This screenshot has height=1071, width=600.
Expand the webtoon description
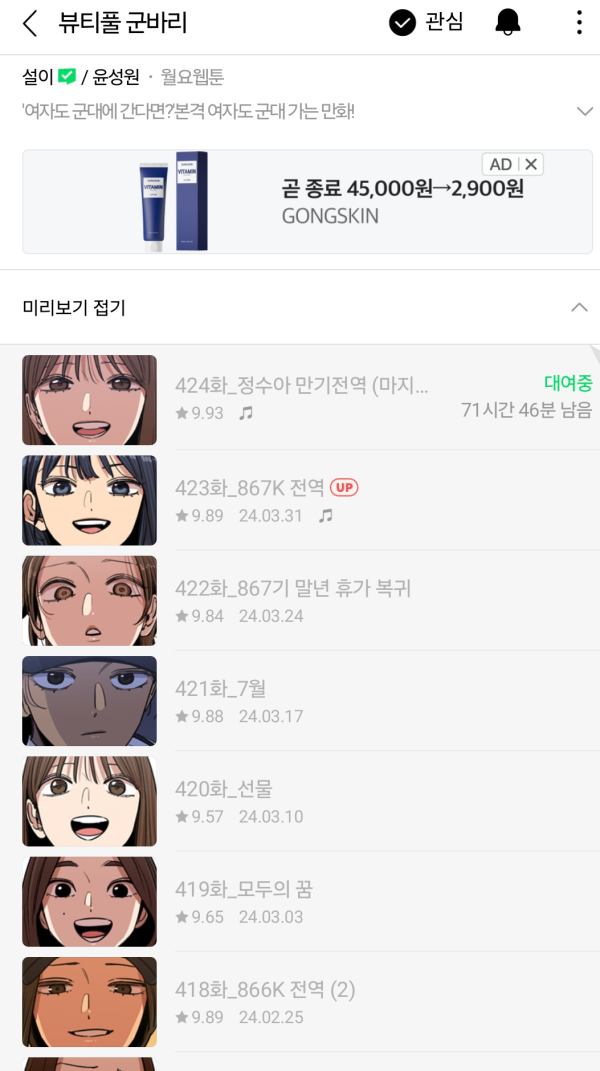click(x=585, y=111)
